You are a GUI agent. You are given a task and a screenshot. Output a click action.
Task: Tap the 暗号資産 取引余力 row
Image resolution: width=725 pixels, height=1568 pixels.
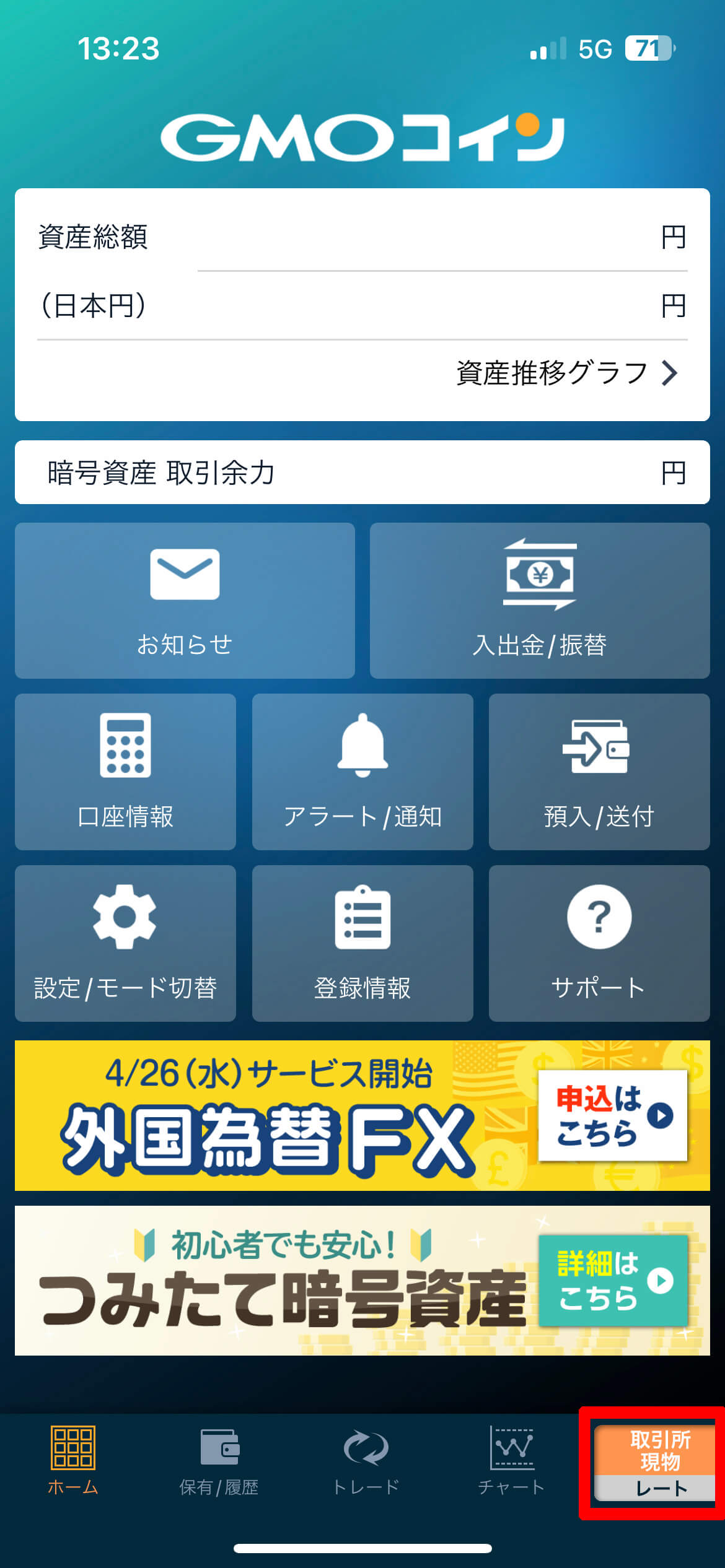(362, 473)
